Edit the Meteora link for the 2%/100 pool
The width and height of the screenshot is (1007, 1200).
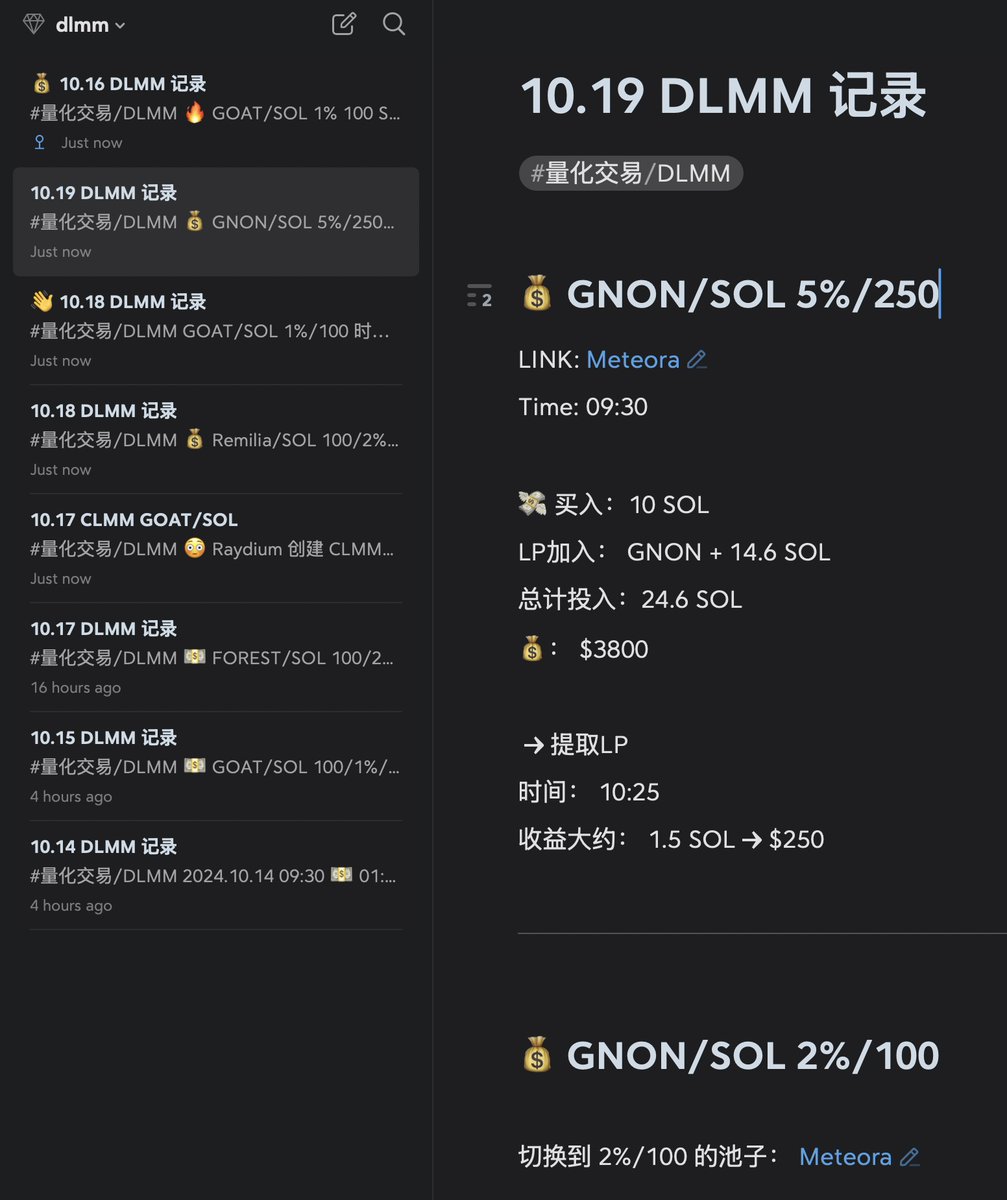pos(909,1157)
